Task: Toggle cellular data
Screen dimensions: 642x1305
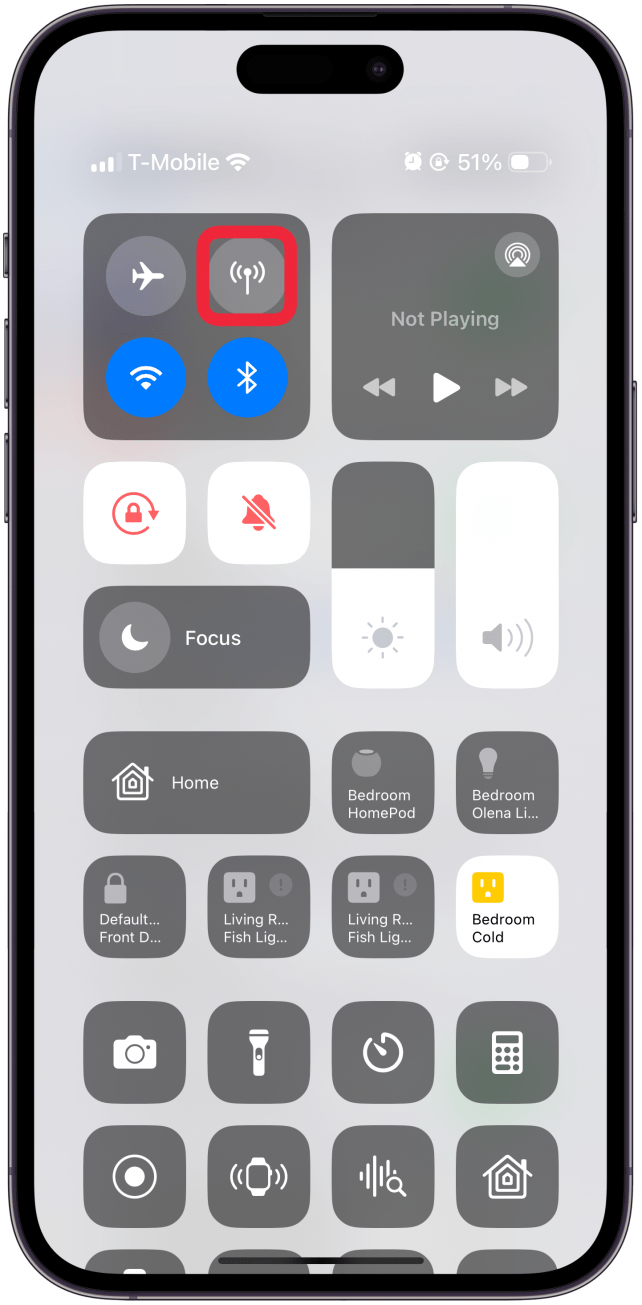Action: click(x=247, y=276)
